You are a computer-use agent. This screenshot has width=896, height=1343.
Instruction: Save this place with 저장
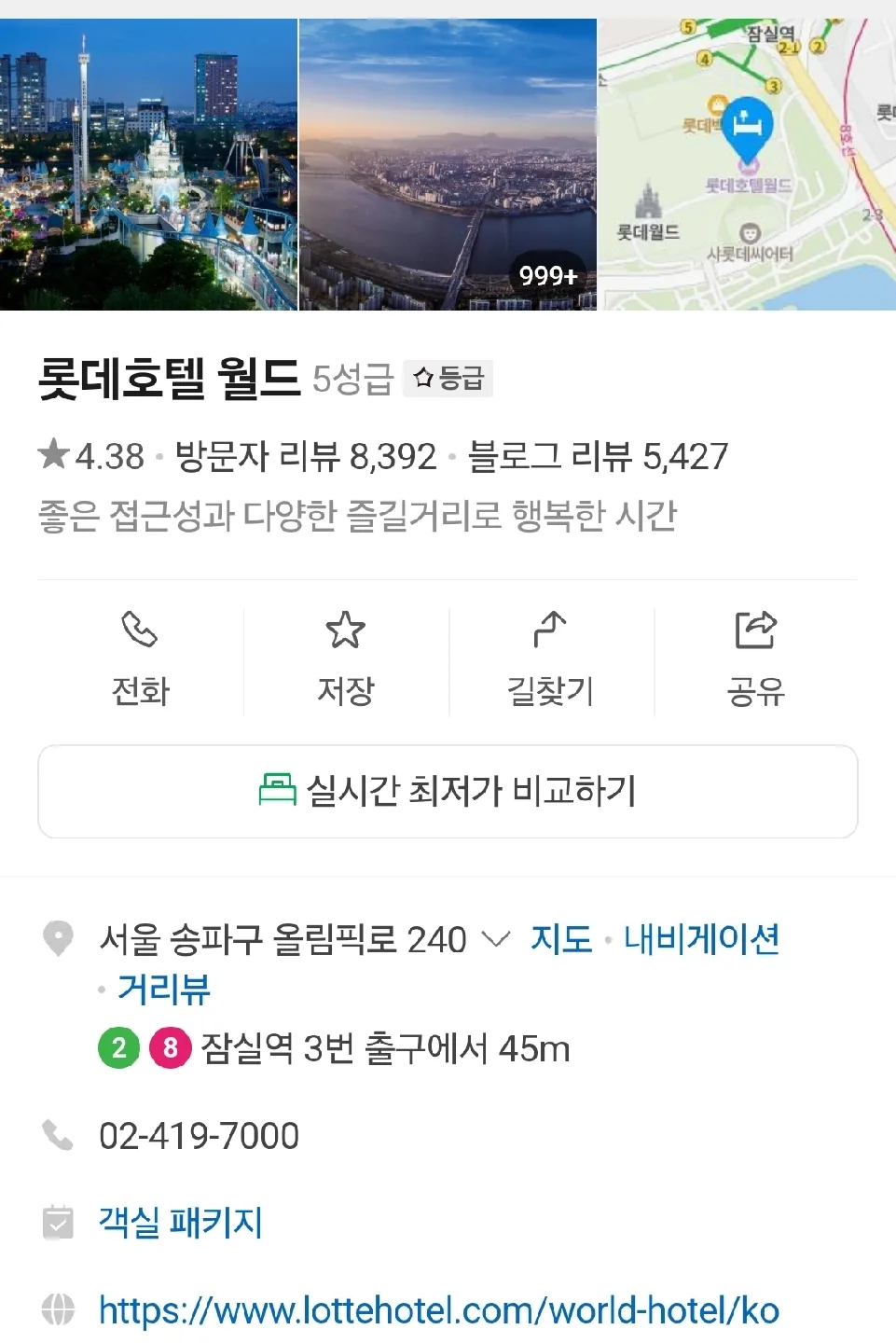[x=346, y=659]
